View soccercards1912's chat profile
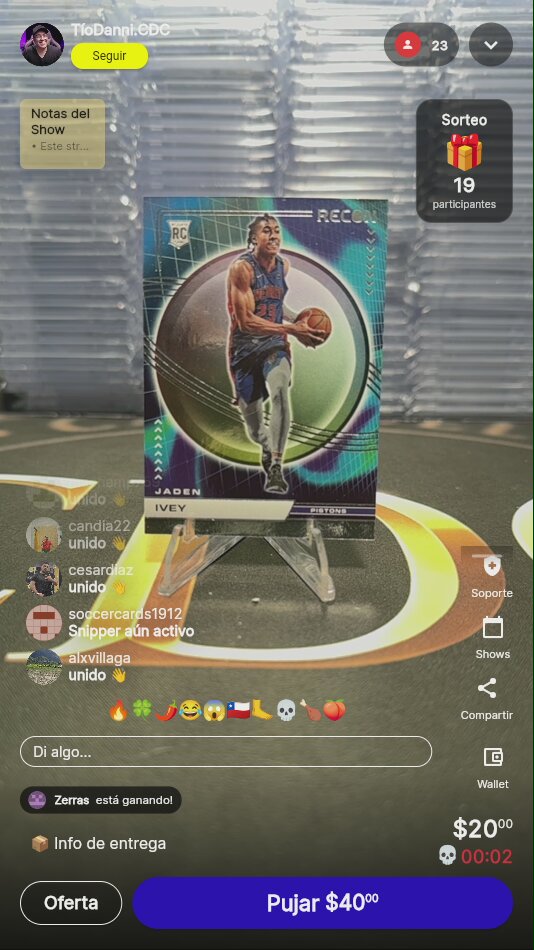 44,622
